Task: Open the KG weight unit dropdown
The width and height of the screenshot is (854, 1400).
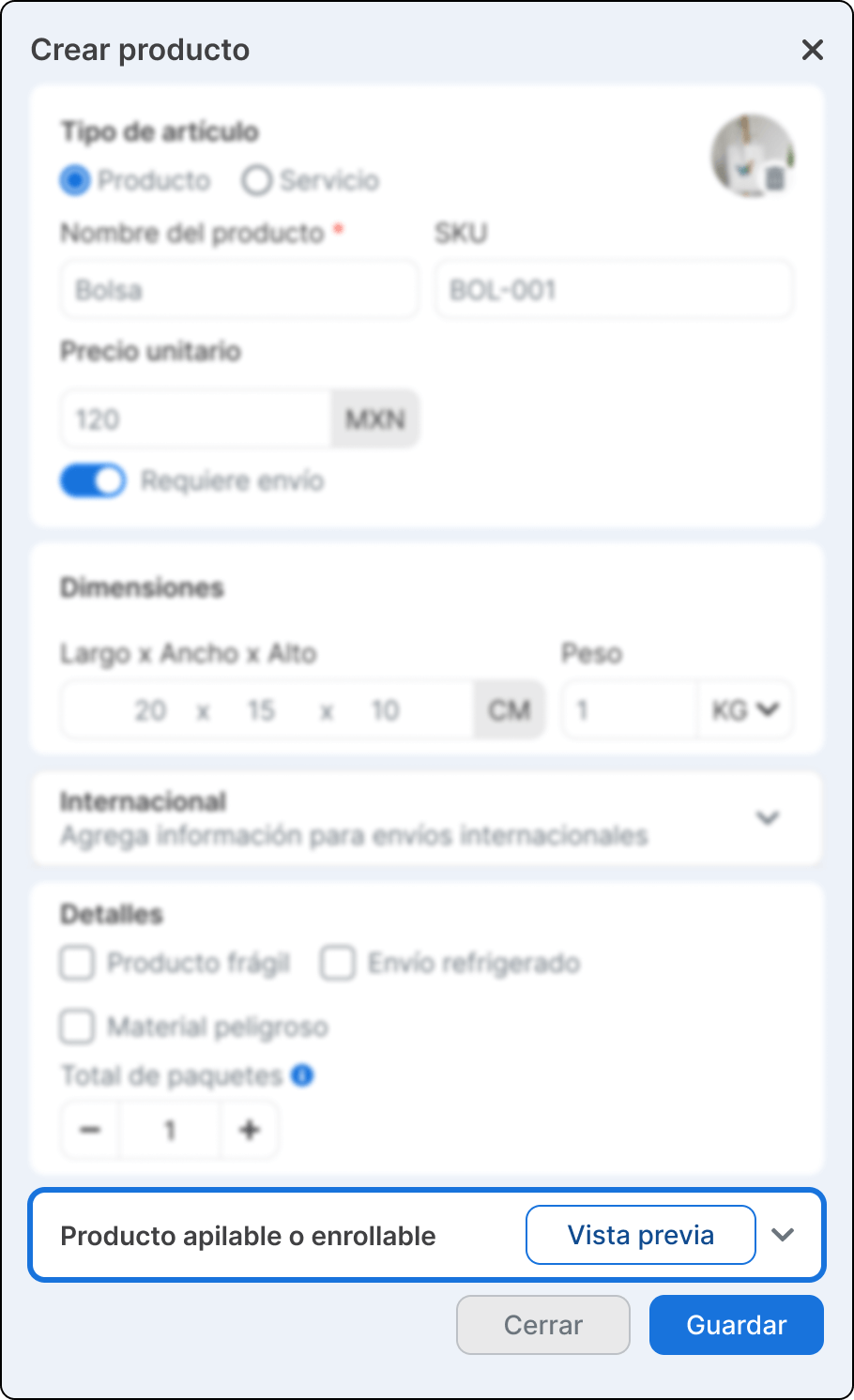Action: 745,710
